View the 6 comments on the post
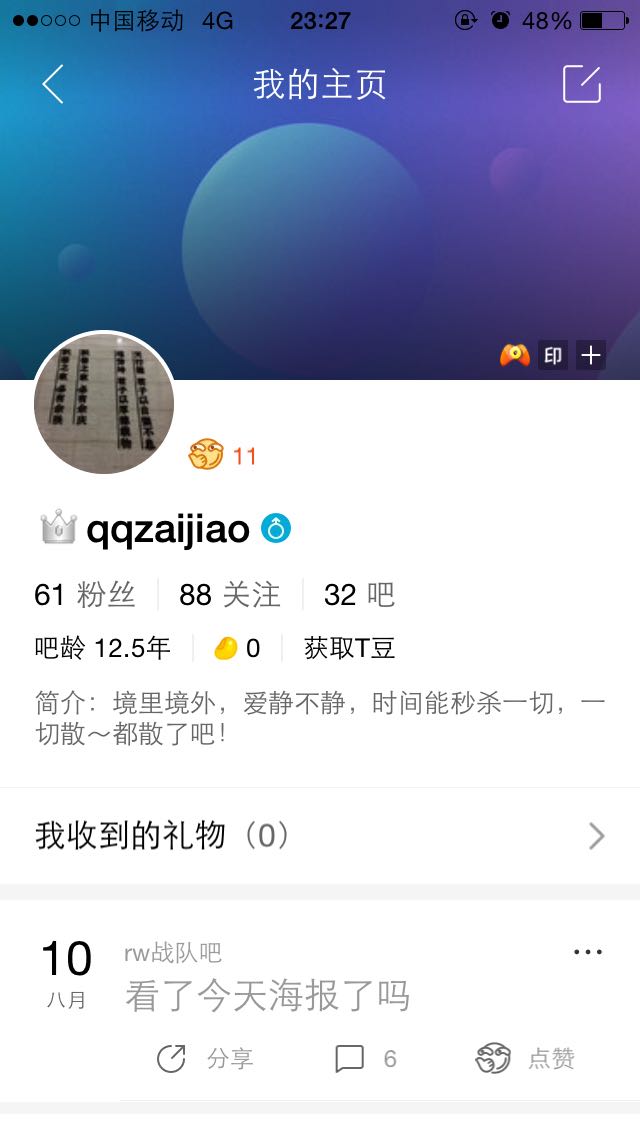640x1136 pixels. click(365, 1058)
